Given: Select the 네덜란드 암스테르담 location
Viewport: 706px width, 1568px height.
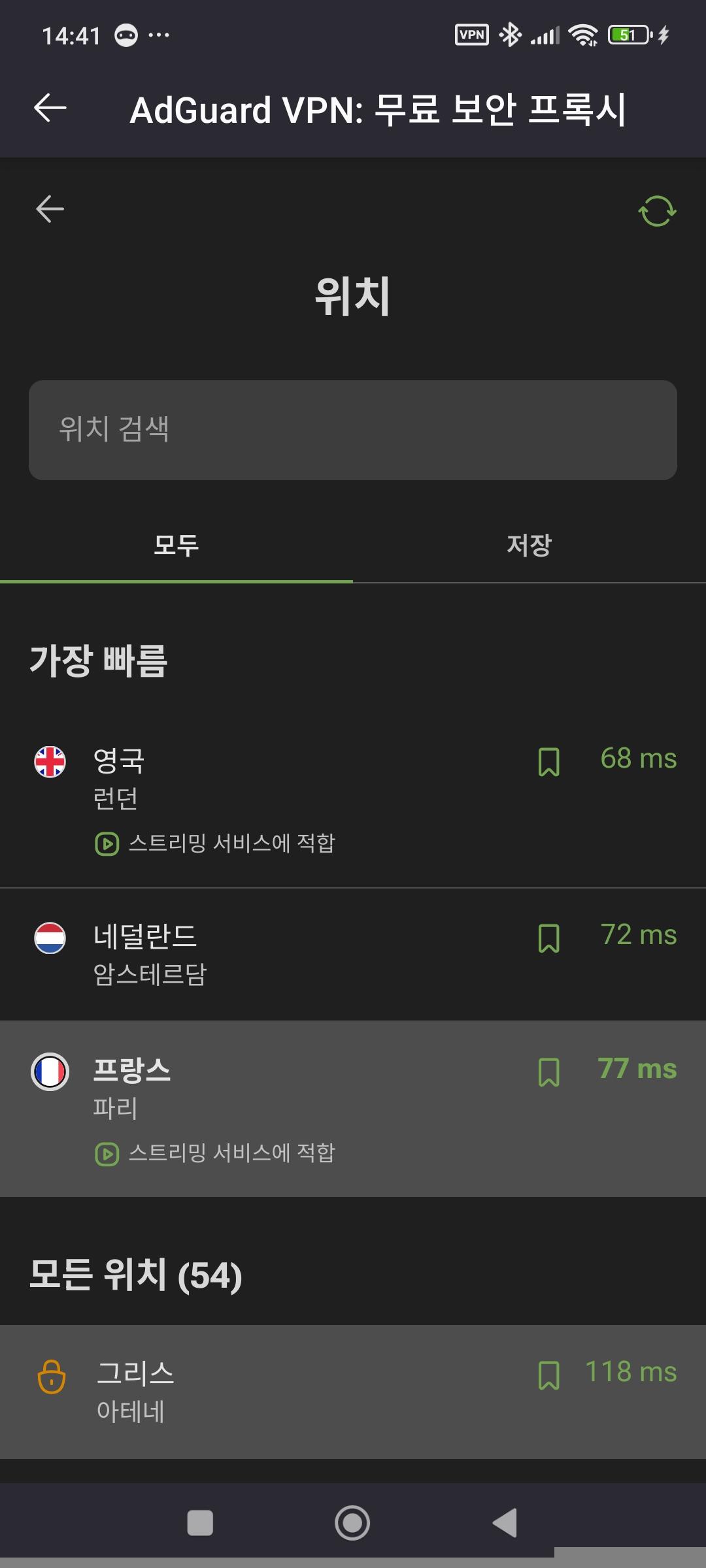Looking at the screenshot, I should coord(261,954).
